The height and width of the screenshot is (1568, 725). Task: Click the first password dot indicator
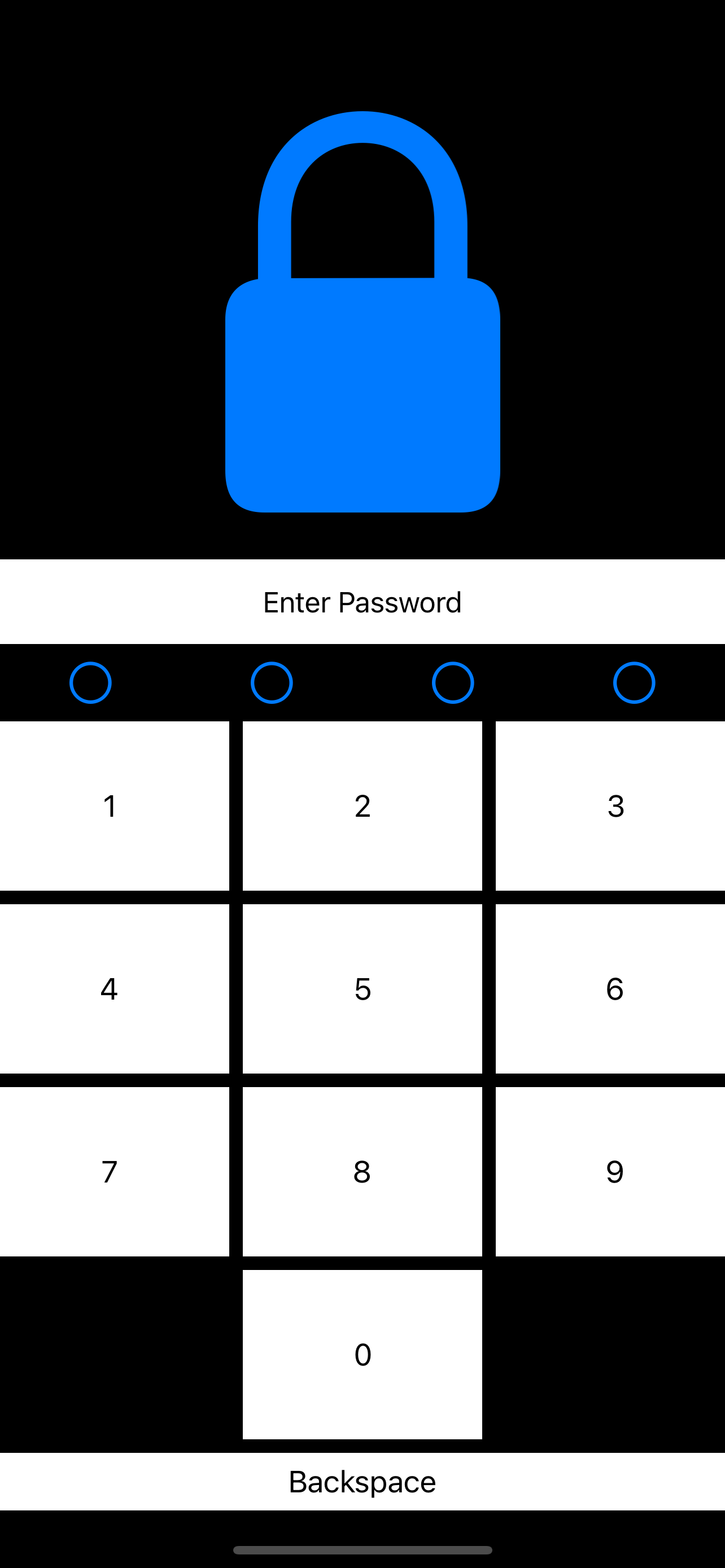point(90,683)
